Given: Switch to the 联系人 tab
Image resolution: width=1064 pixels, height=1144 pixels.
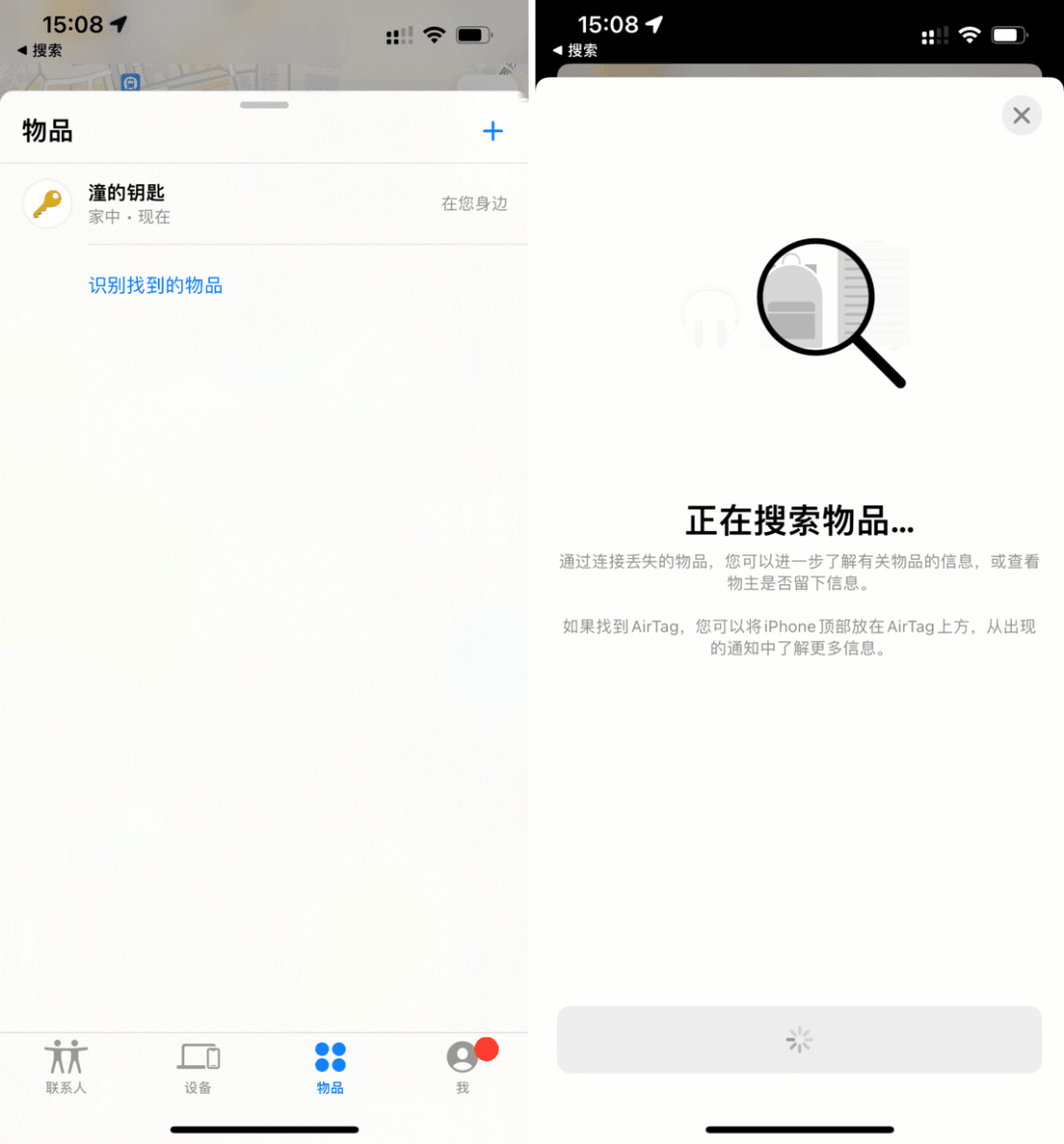Looking at the screenshot, I should pos(66,1067).
